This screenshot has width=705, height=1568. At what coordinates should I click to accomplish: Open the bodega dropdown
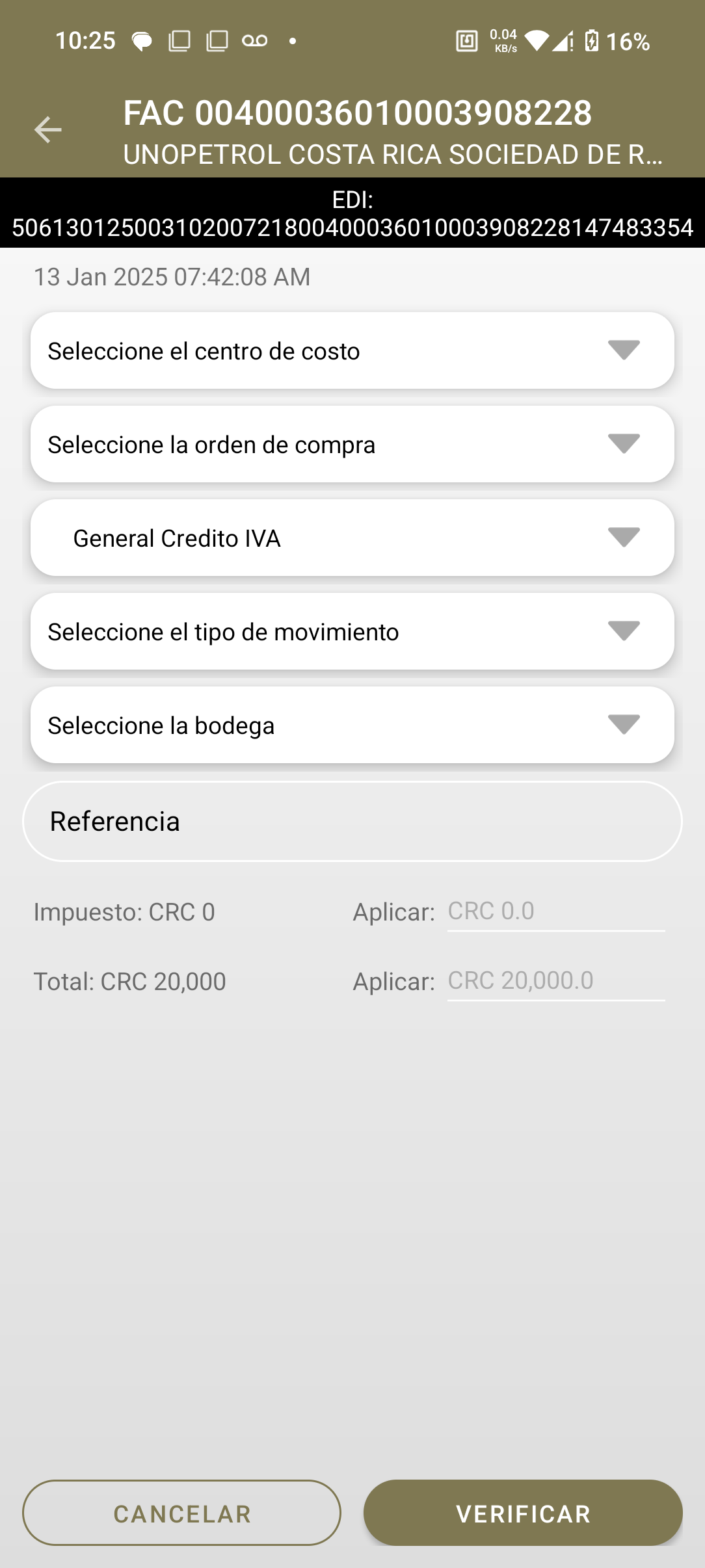pos(352,725)
